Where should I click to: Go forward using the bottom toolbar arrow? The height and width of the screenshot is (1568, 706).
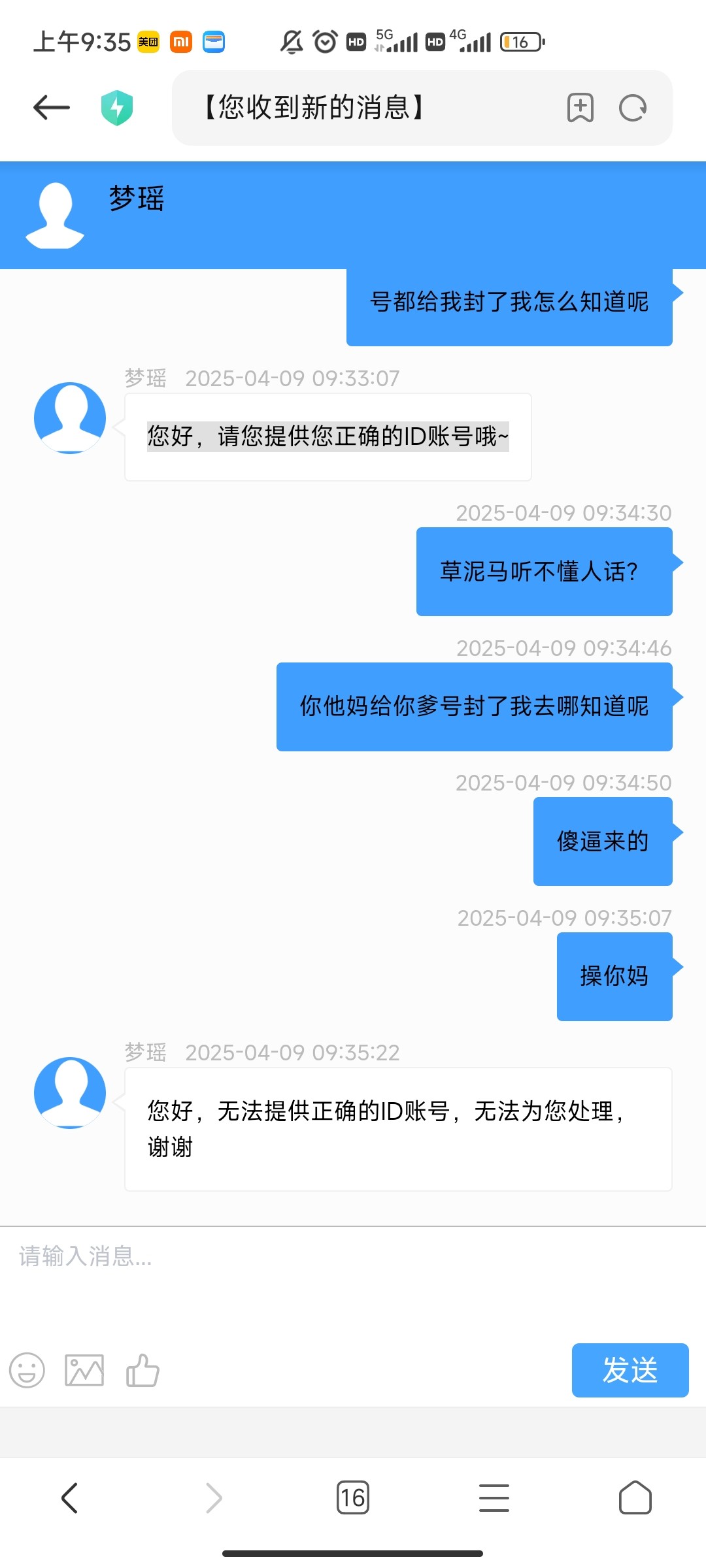214,1497
